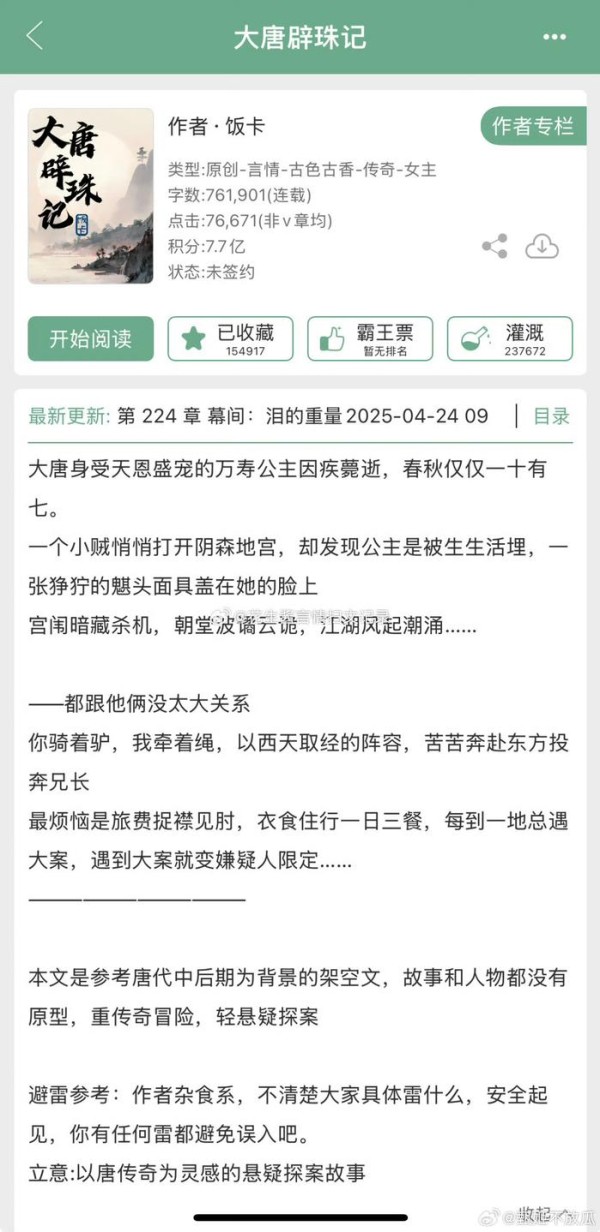Start reading with 开始阅读

[x=91, y=338]
